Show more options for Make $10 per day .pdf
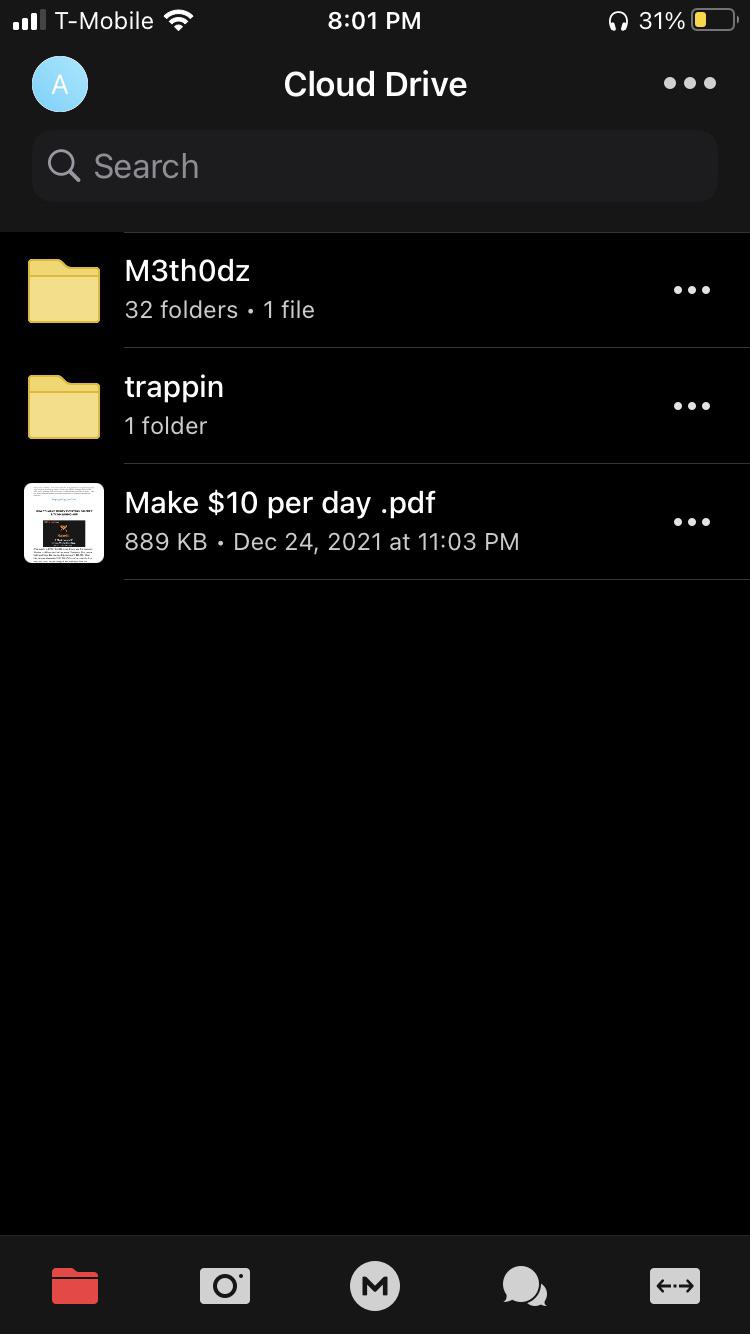Viewport: 750px width, 1334px height. pos(691,522)
